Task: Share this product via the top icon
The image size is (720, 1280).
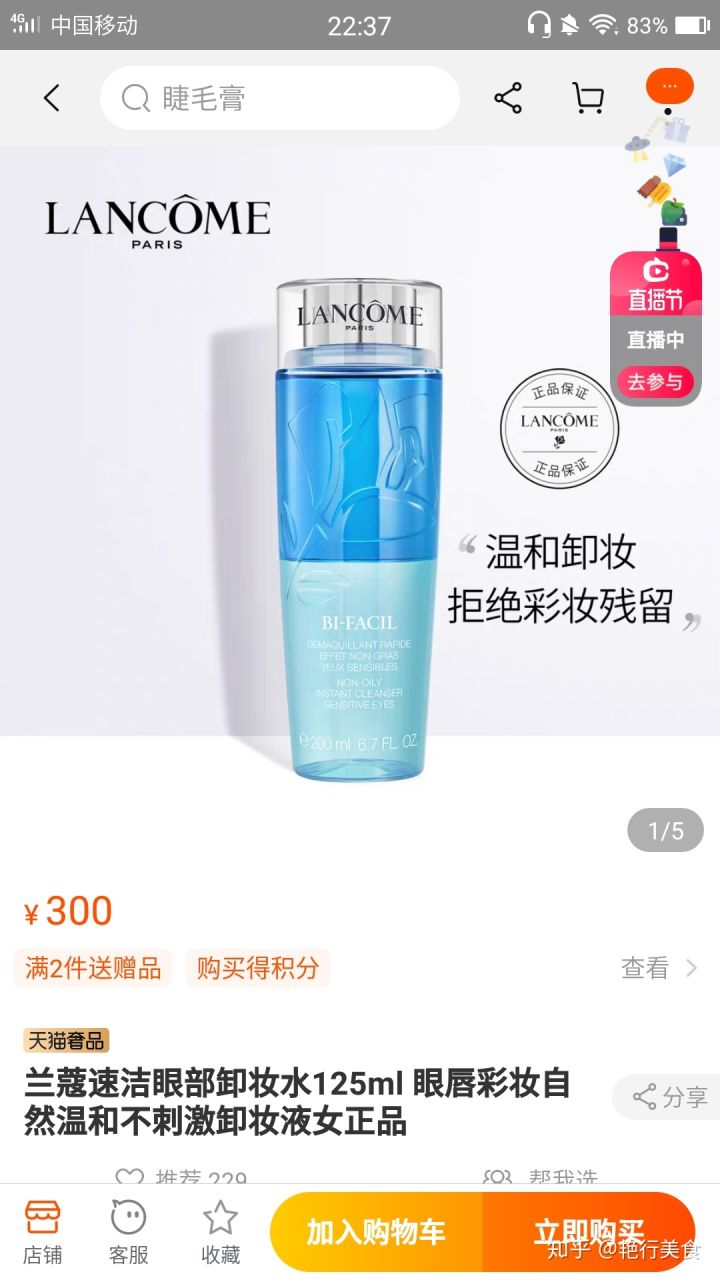Action: click(x=508, y=98)
